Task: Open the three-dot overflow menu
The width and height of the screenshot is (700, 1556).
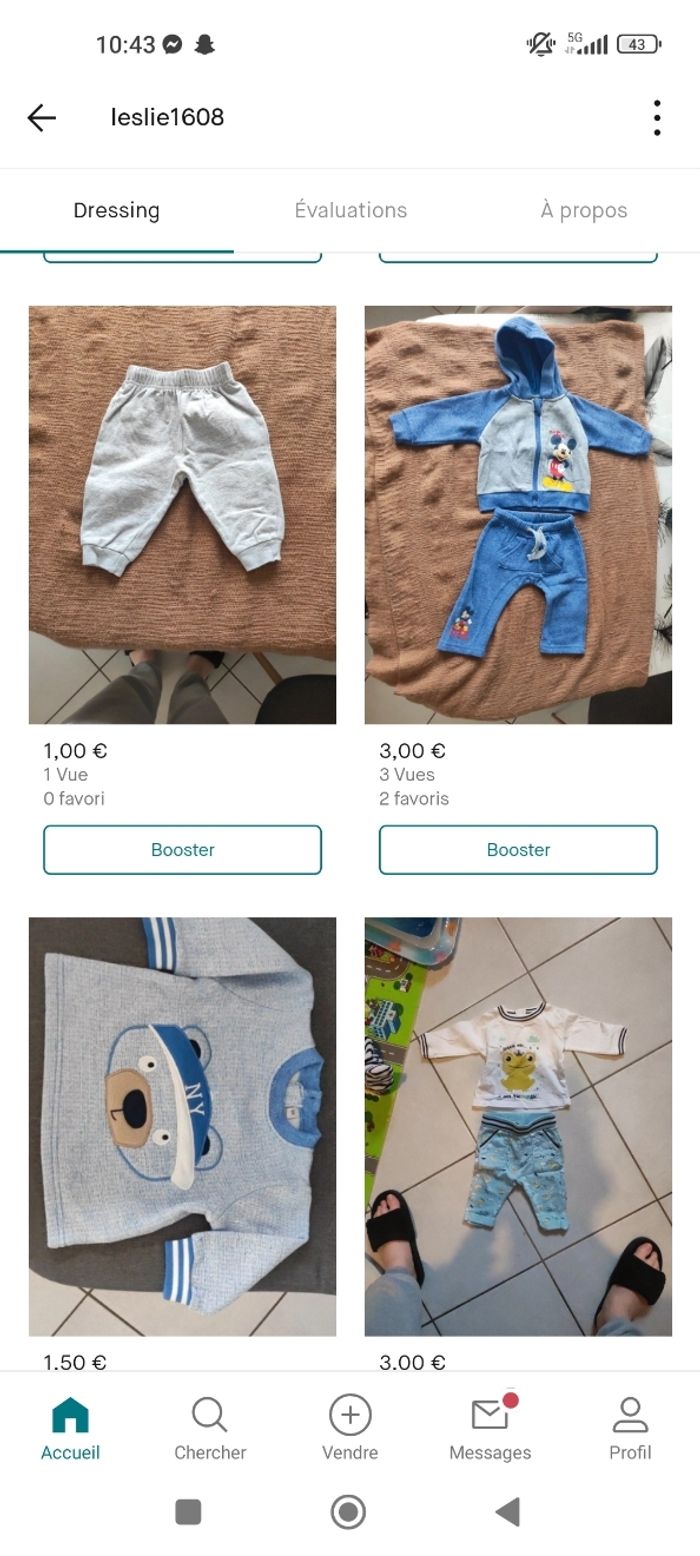Action: [x=656, y=117]
